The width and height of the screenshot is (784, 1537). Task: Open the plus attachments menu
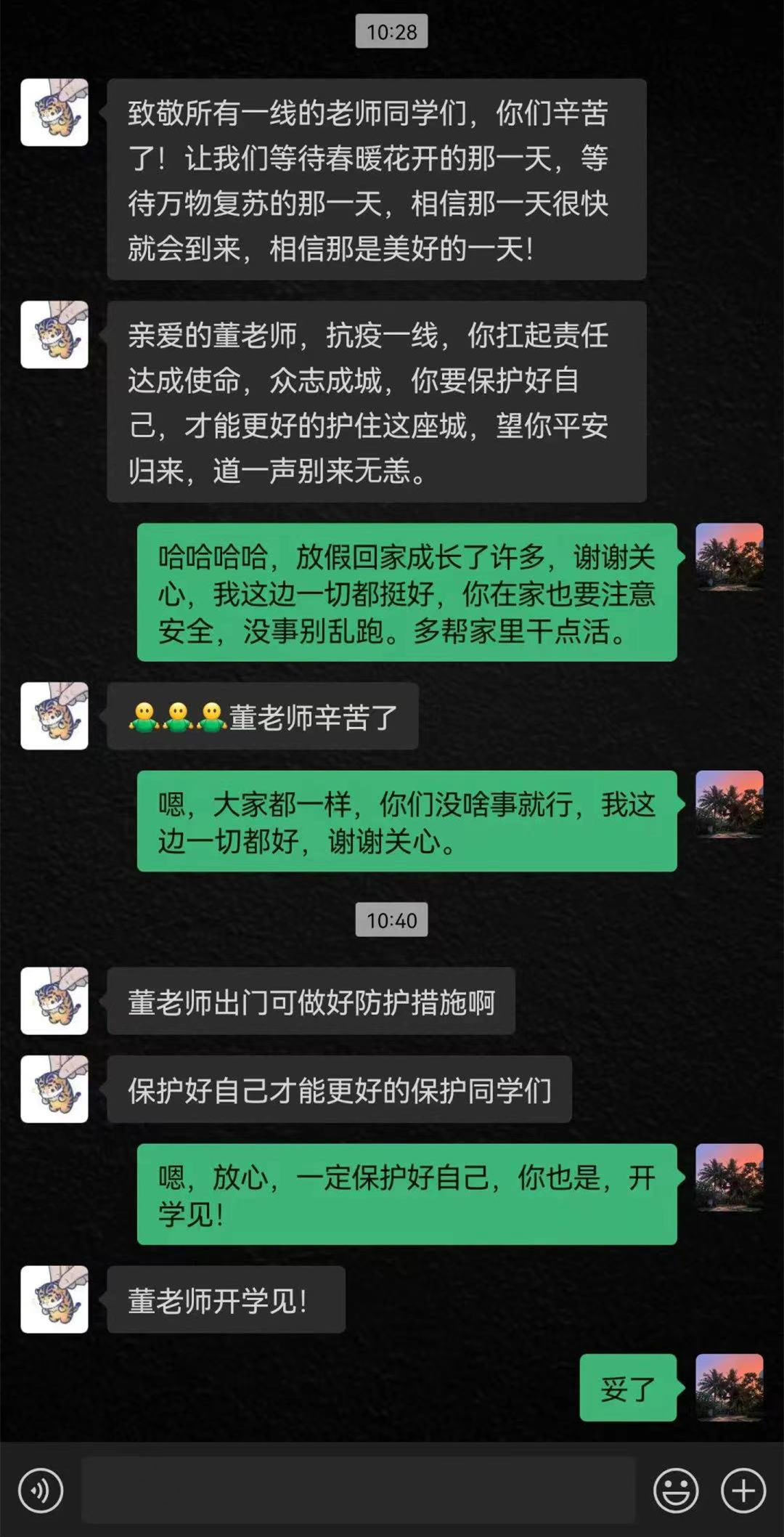point(743,1491)
